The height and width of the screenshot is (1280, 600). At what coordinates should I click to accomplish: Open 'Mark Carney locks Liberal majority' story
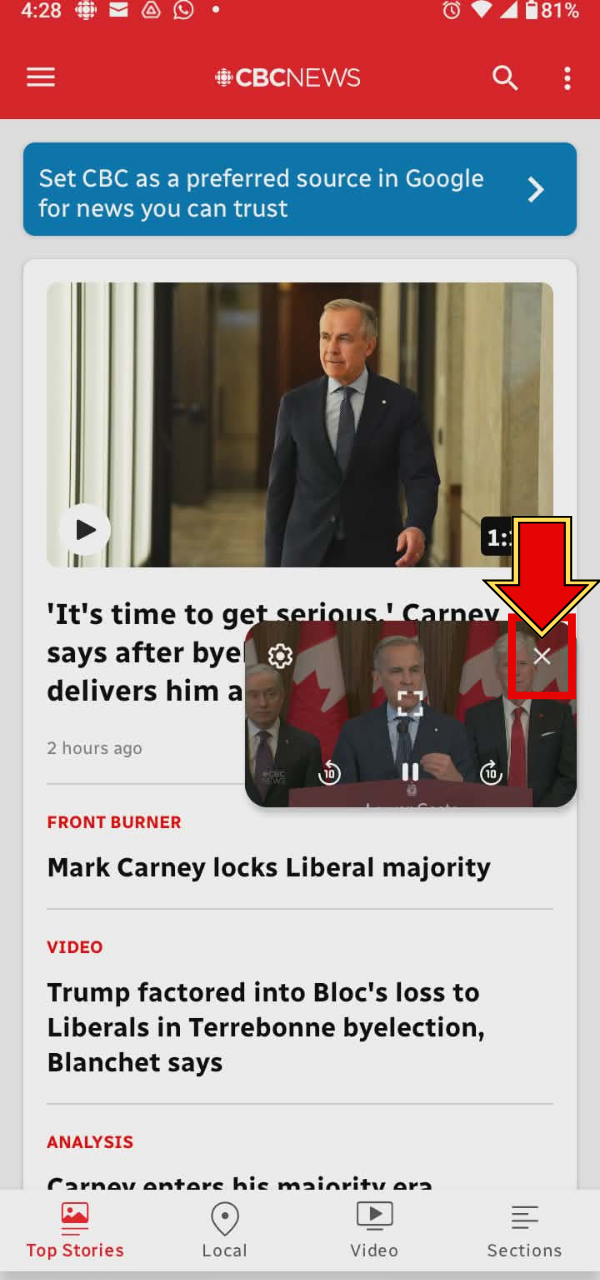269,867
